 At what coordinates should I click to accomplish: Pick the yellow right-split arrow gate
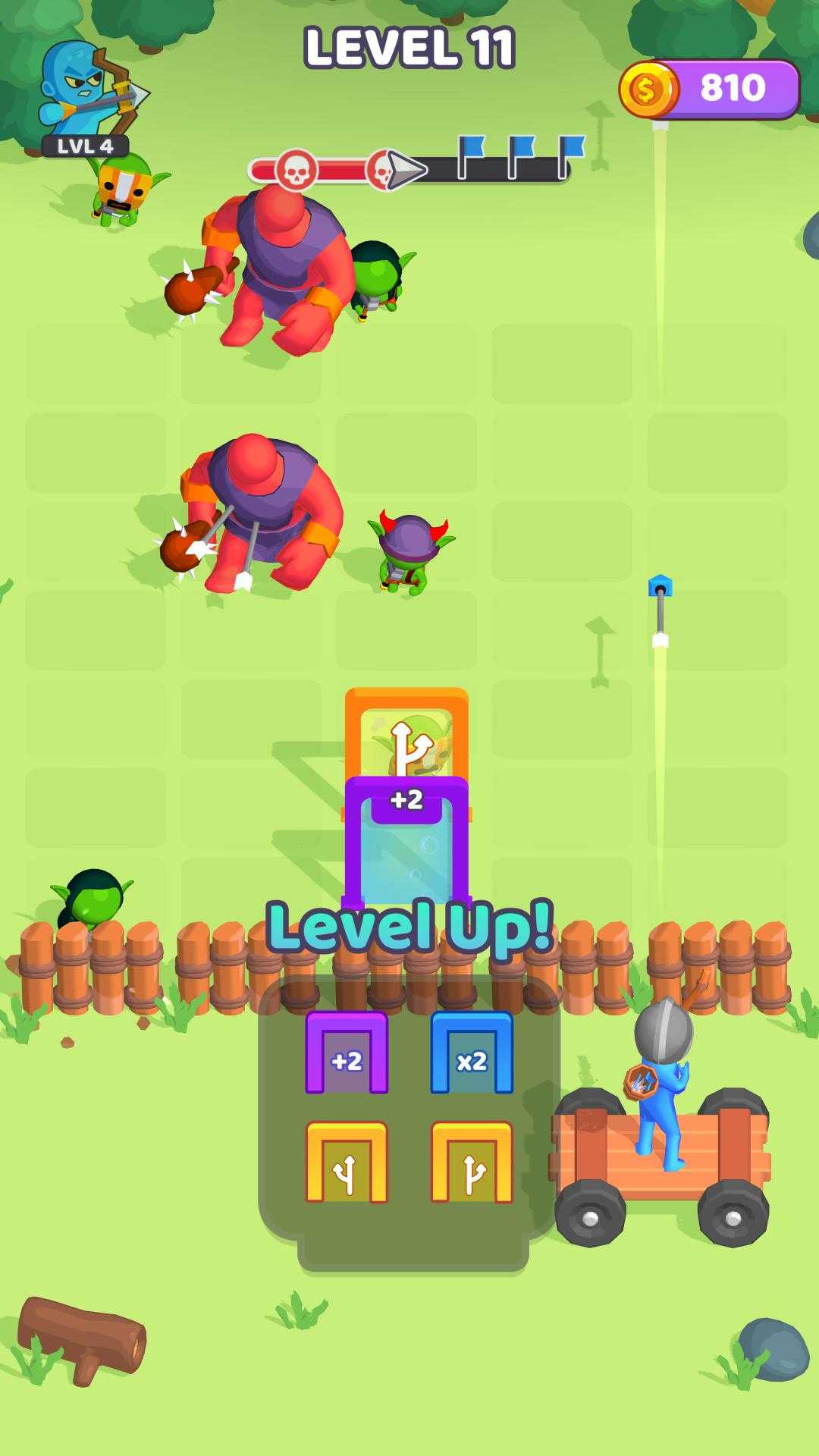point(472,1163)
